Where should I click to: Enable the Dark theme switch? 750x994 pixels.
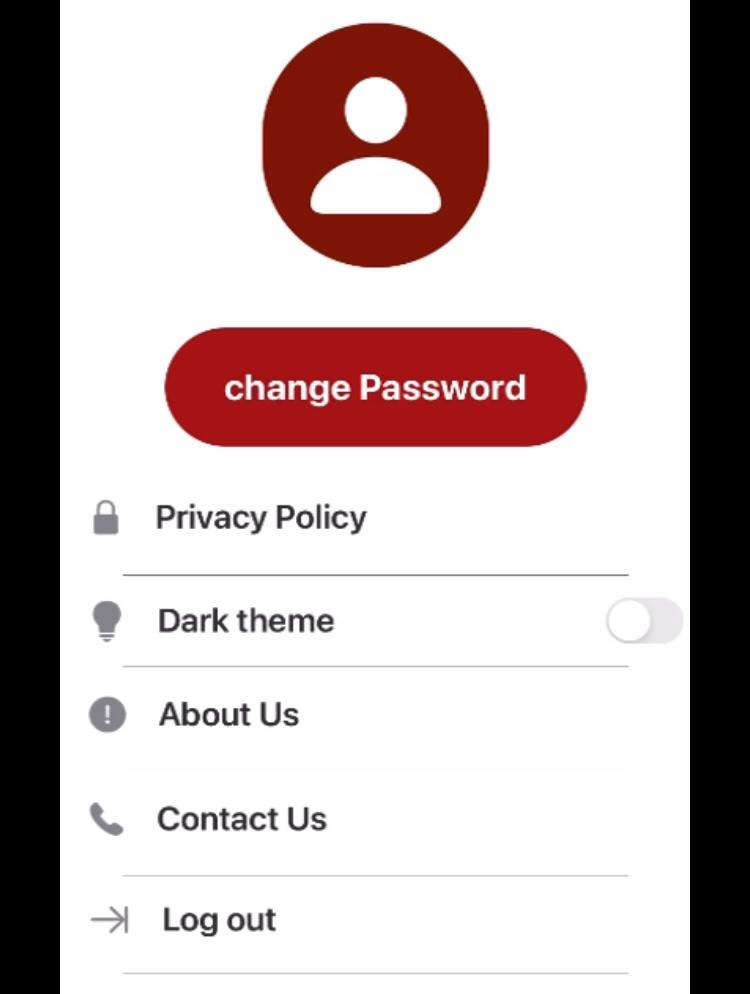(x=644, y=621)
